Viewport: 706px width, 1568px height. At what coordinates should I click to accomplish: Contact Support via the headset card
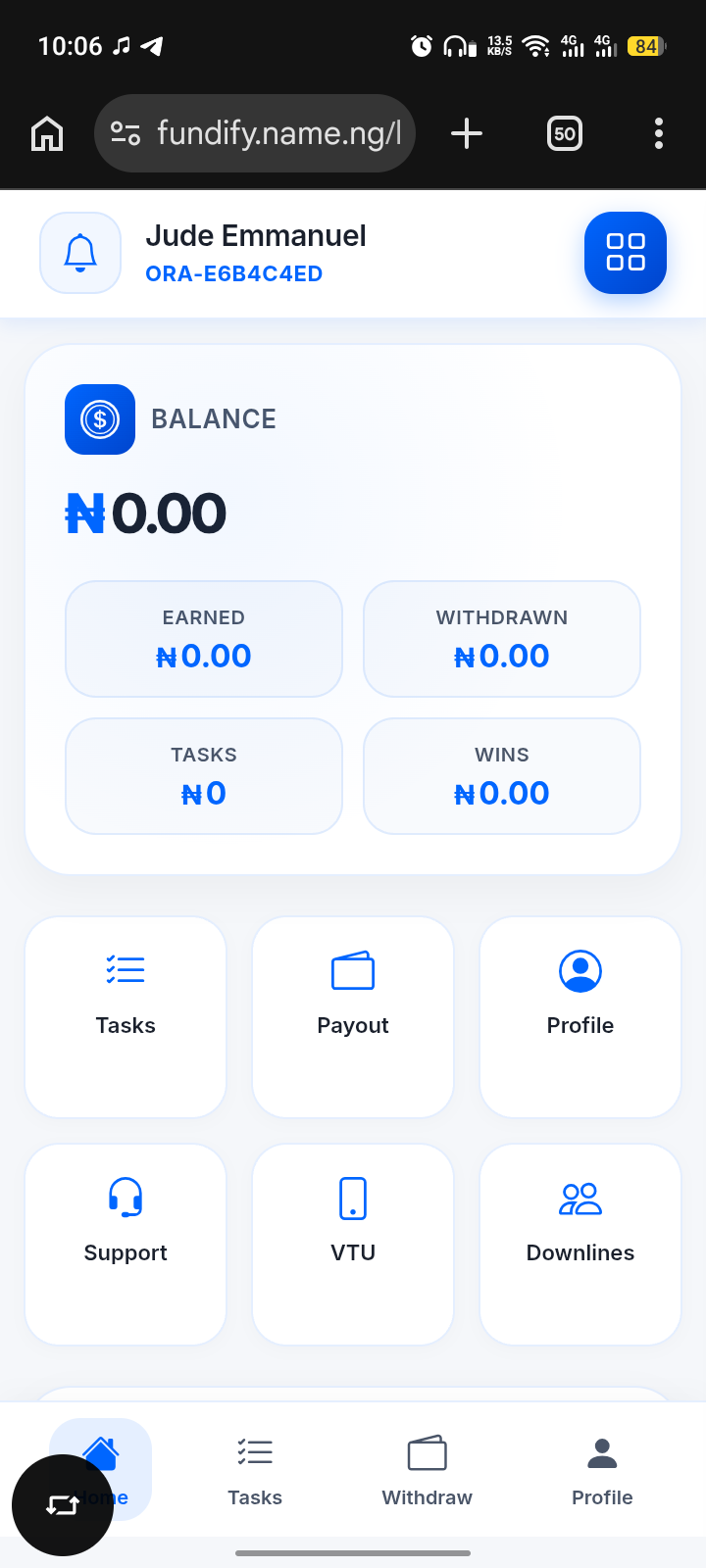click(x=126, y=1244)
